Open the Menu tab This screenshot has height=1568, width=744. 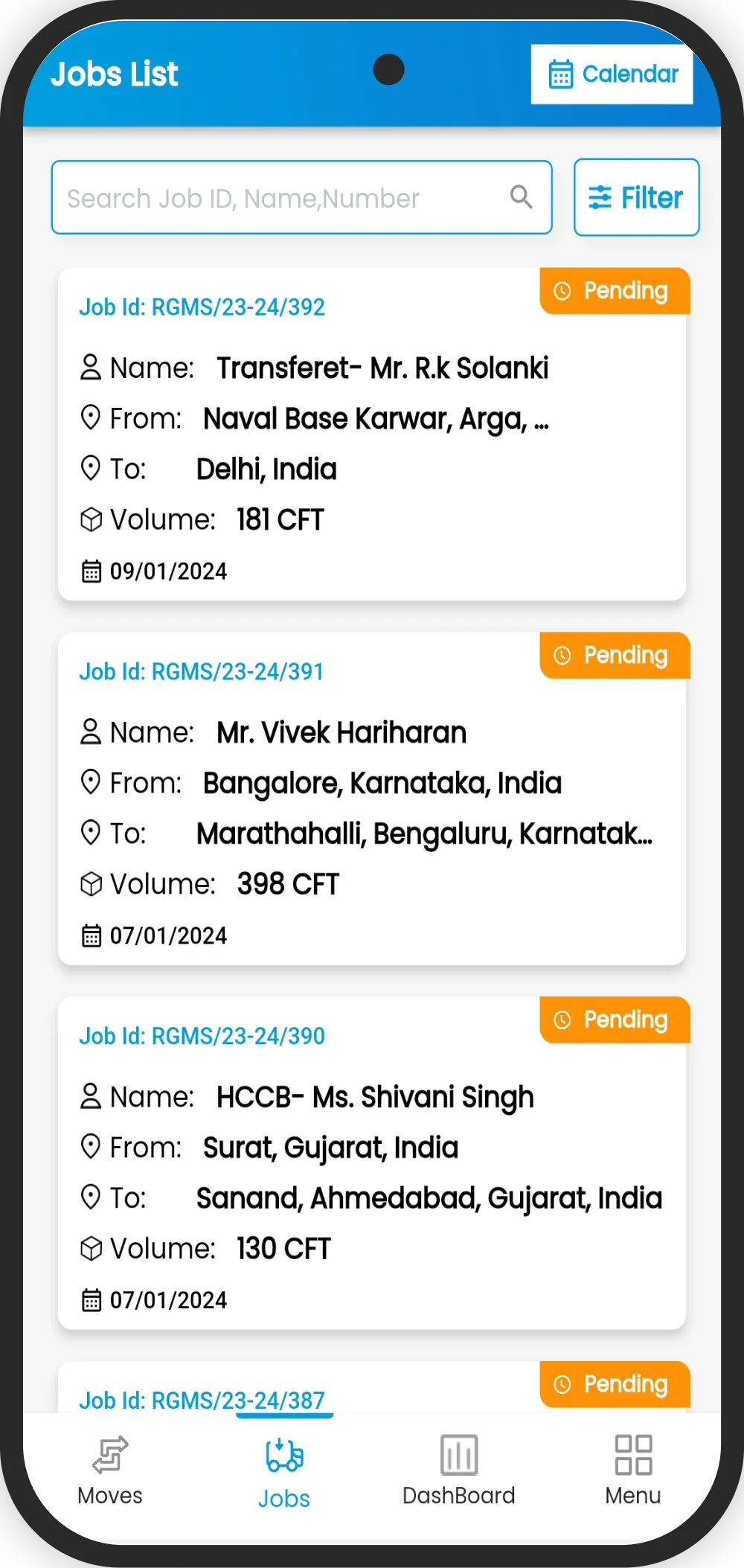[633, 1471]
